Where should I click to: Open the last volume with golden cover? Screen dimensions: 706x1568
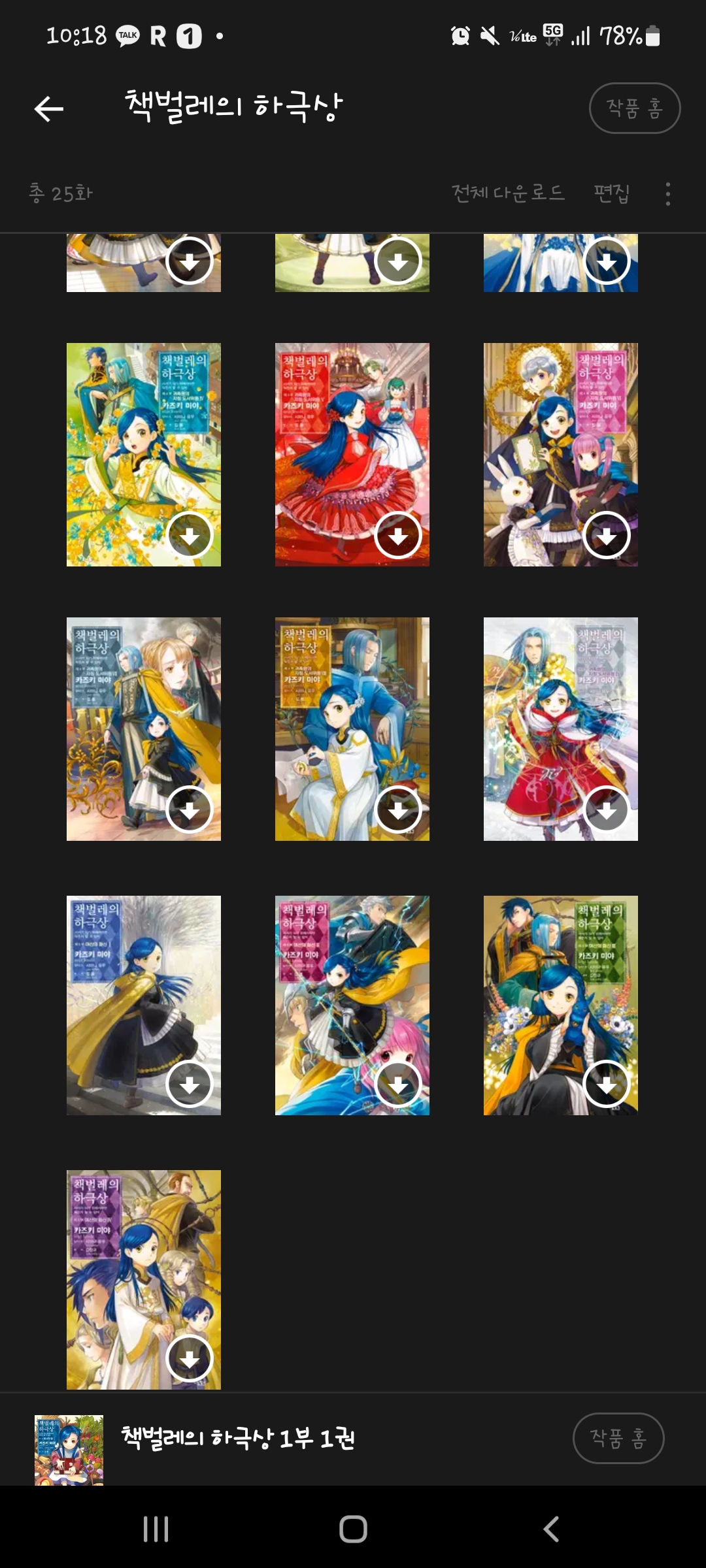[x=144, y=1280]
